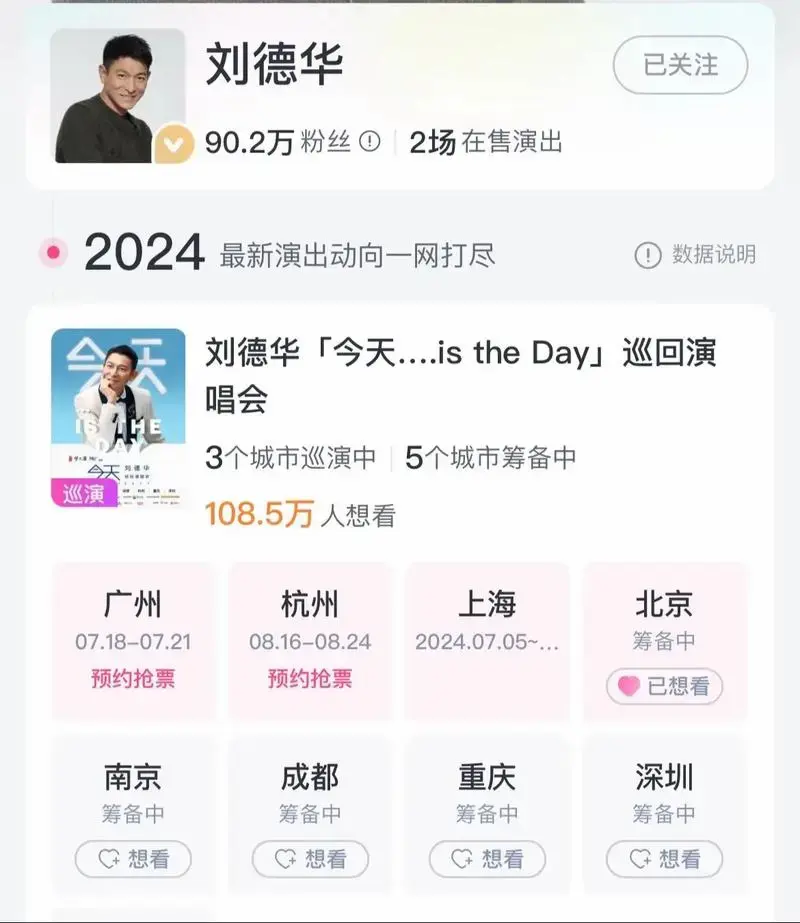
Task: Open 刘德华's profile avatar
Action: coord(118,95)
